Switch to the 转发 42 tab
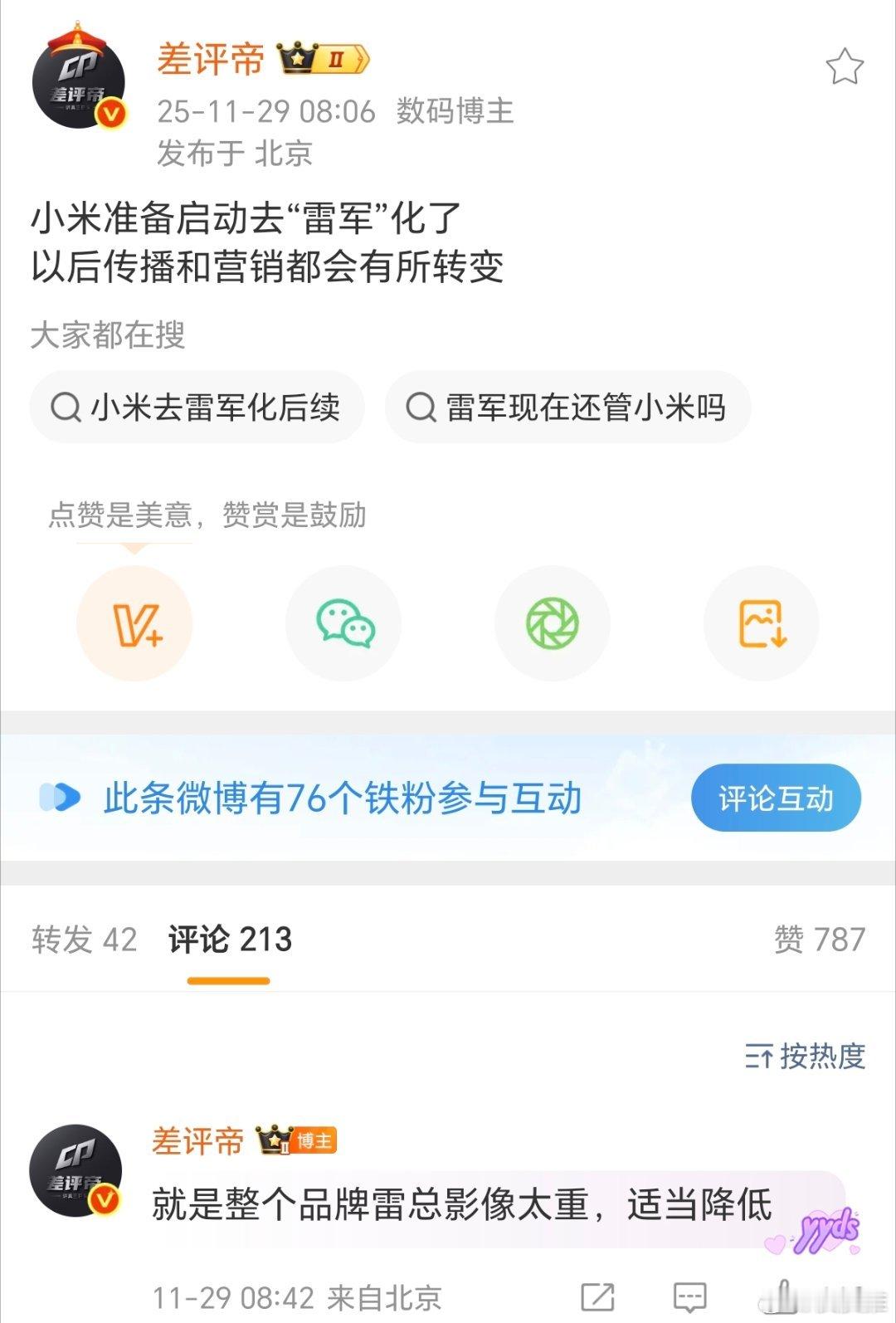Image resolution: width=896 pixels, height=1323 pixels. [x=83, y=939]
